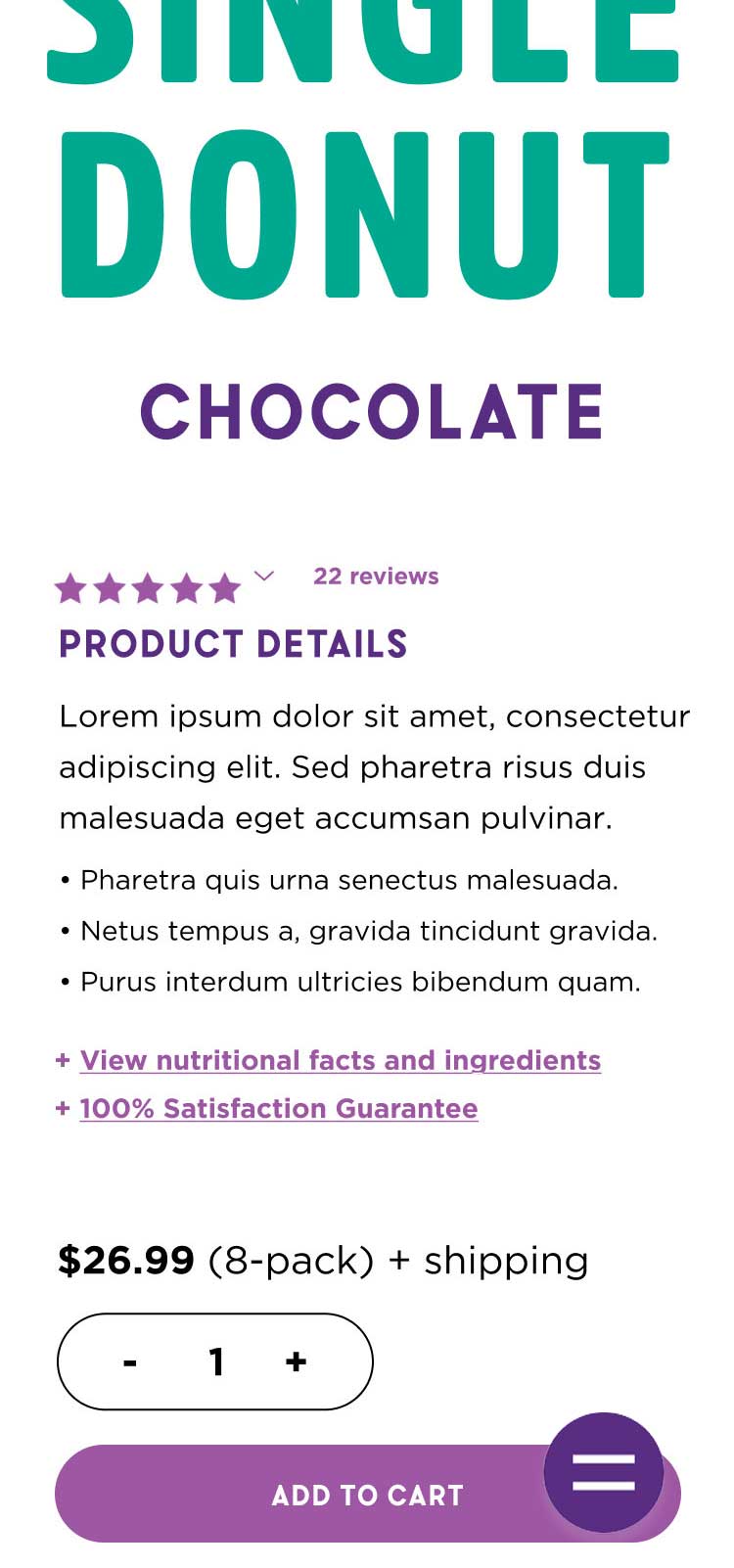This screenshot has width=734, height=1568.
Task: Expand the star rating chevron
Action: point(263,576)
